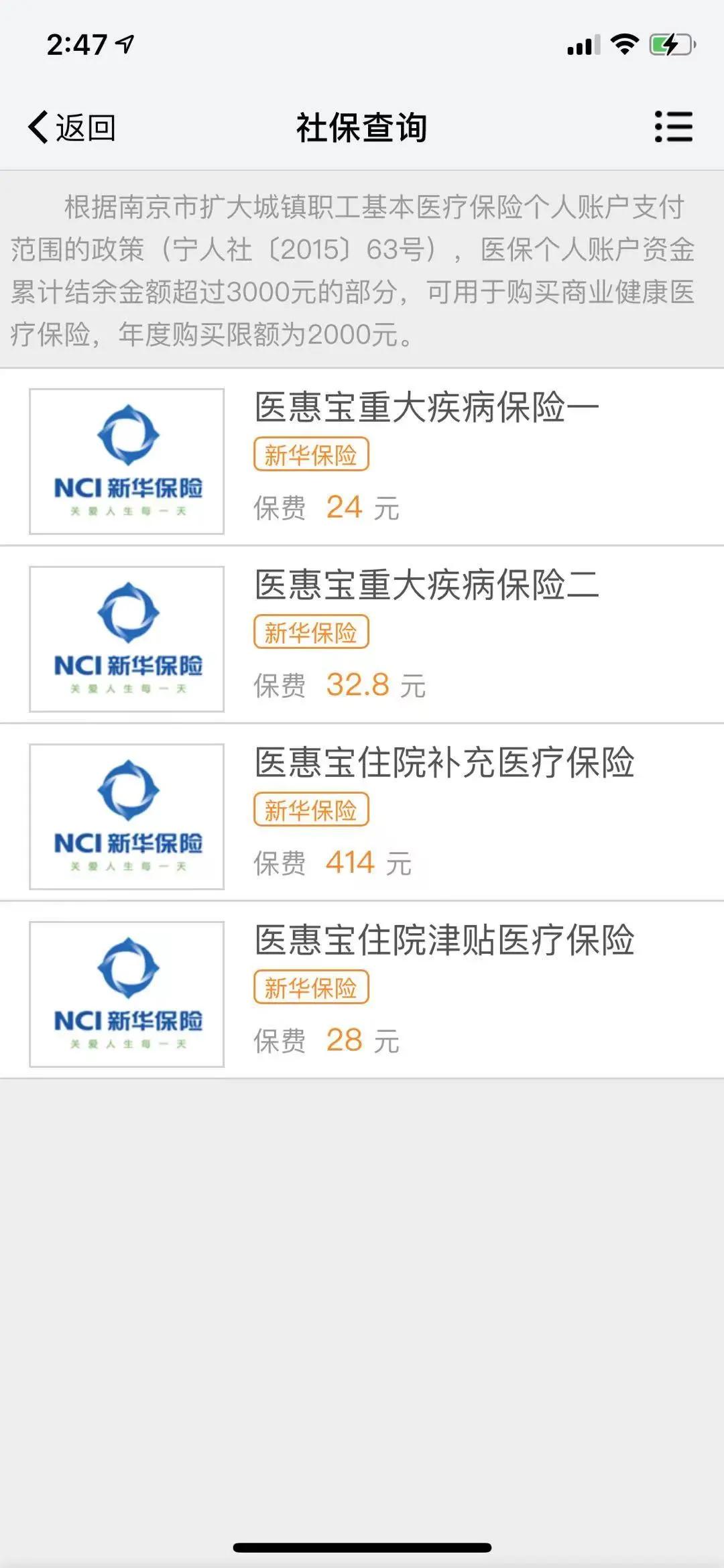Open the list menu icon top right
Screen dimensions: 724x1568
674,127
